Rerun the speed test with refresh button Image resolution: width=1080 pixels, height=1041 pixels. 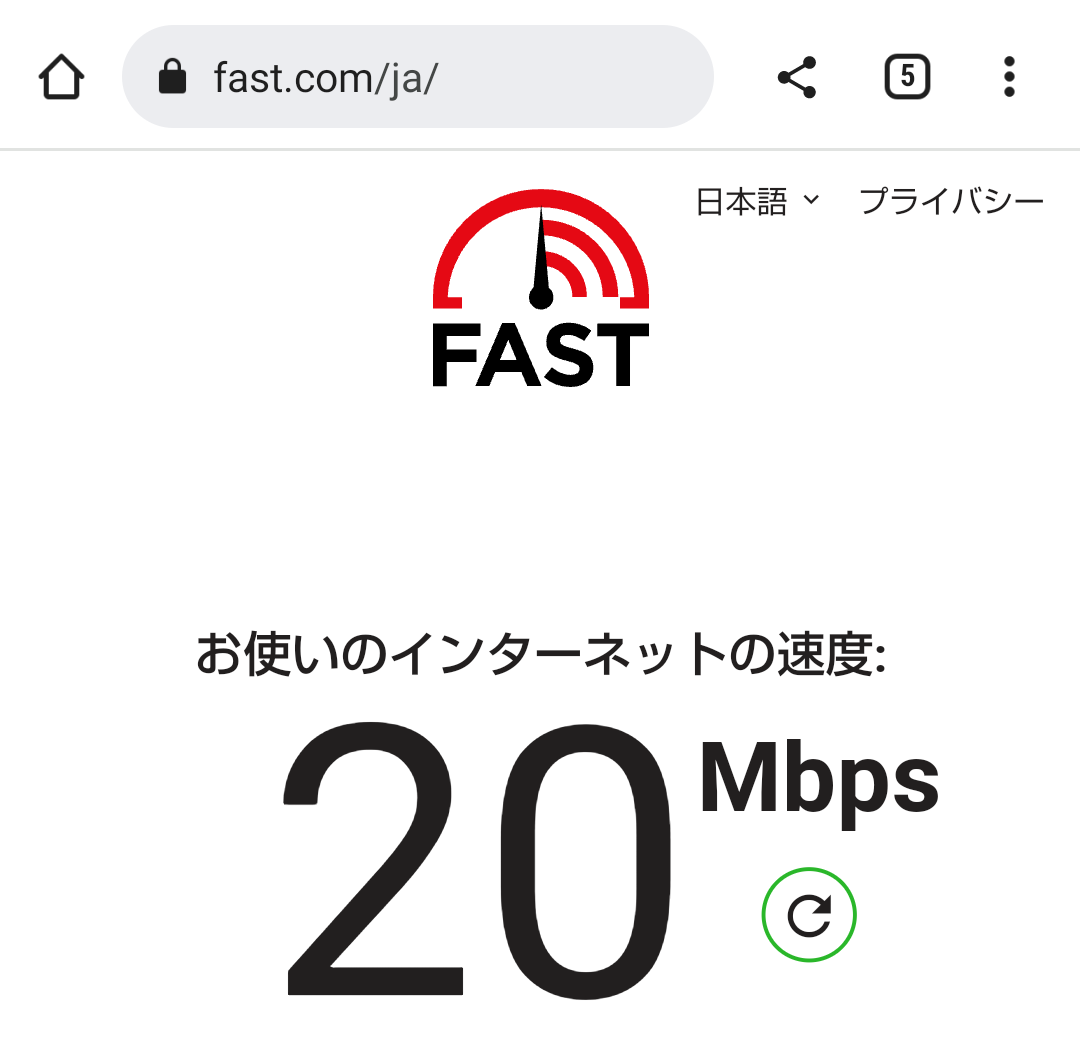click(809, 915)
